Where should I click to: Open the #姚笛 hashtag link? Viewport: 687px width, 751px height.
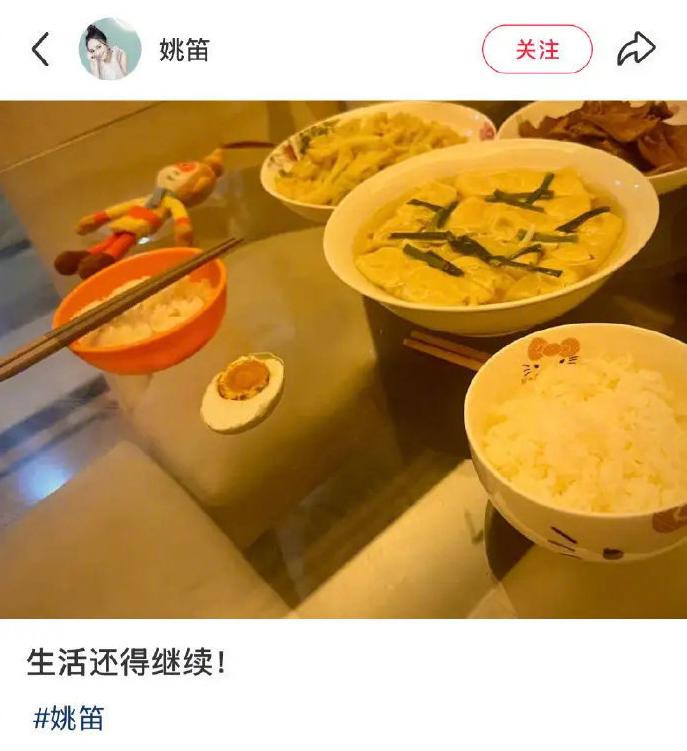coord(68,718)
